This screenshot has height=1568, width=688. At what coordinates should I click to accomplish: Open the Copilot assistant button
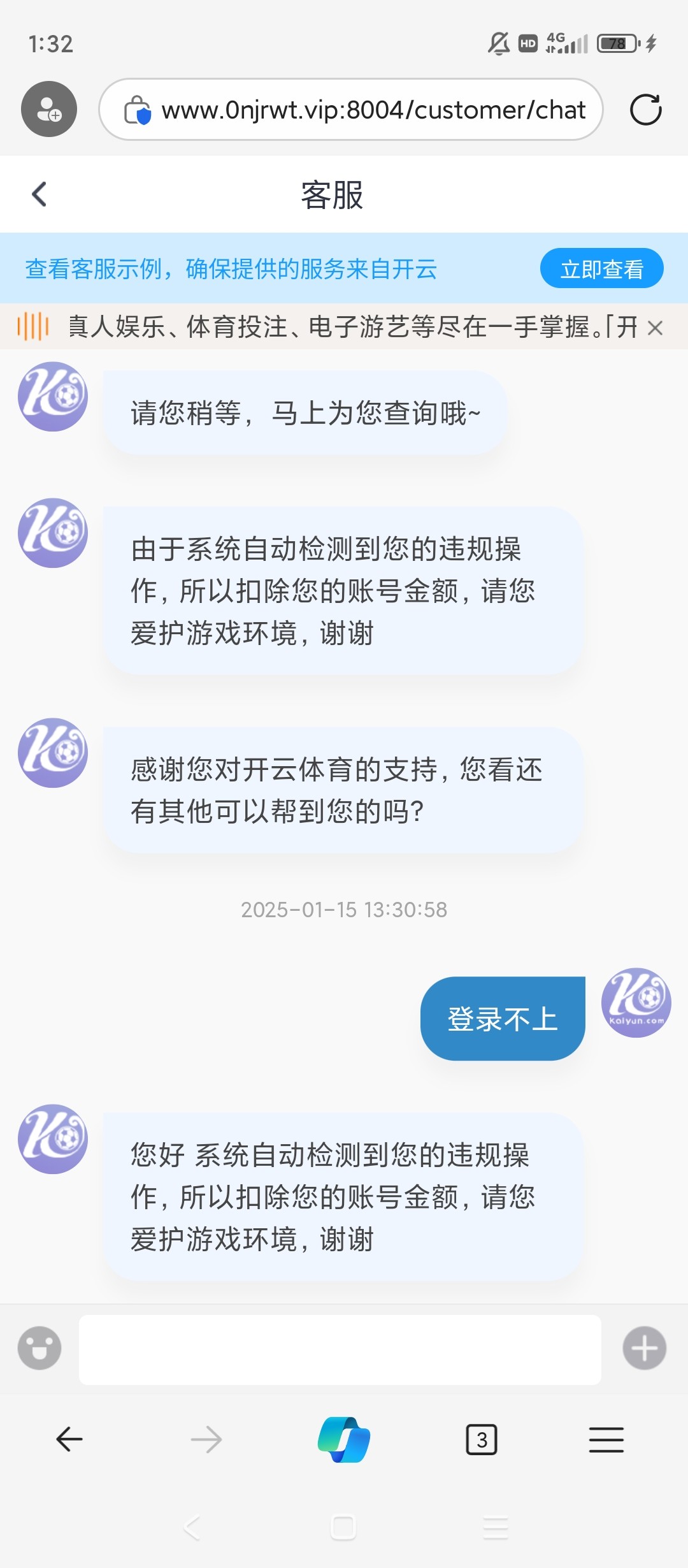coord(344,1439)
